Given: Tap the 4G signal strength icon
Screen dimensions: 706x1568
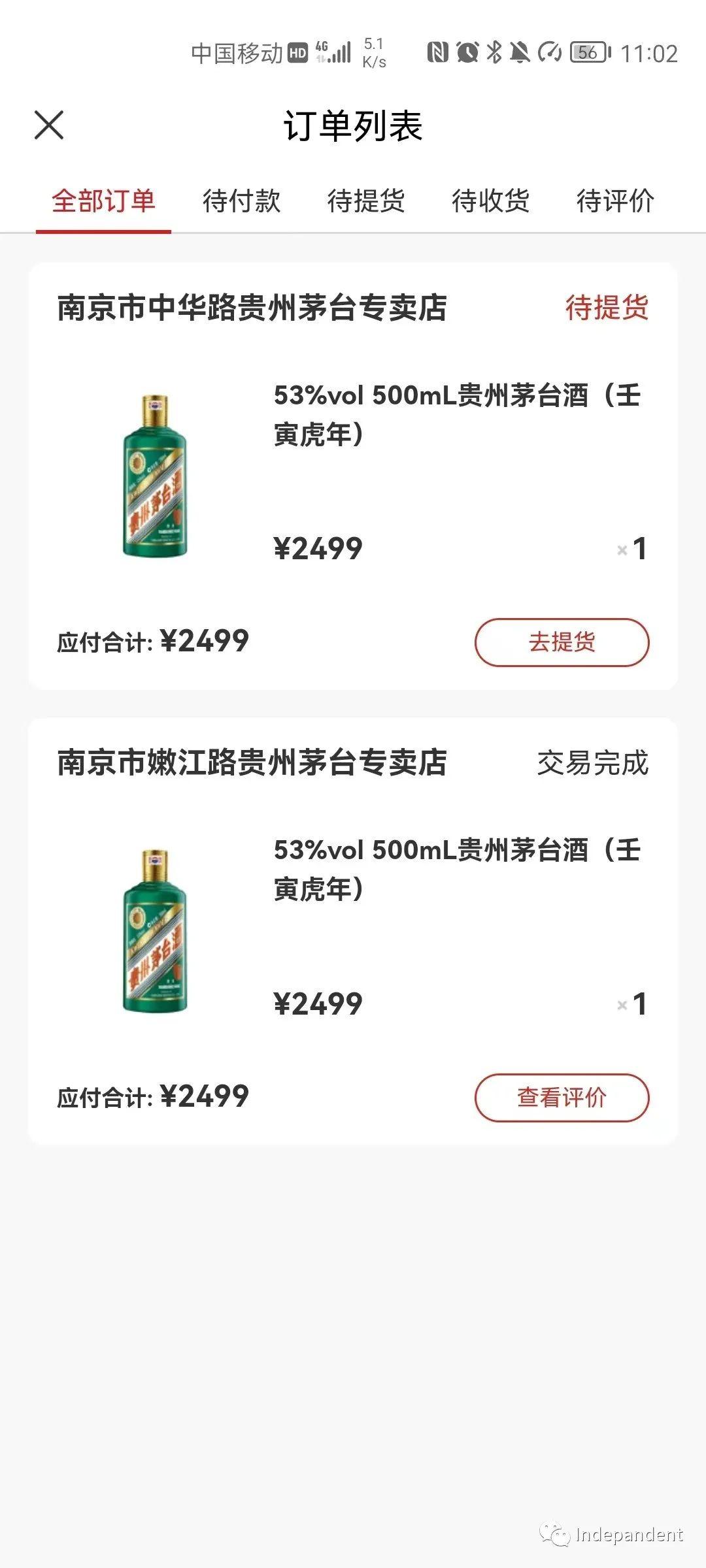Looking at the screenshot, I should pyautogui.click(x=334, y=51).
